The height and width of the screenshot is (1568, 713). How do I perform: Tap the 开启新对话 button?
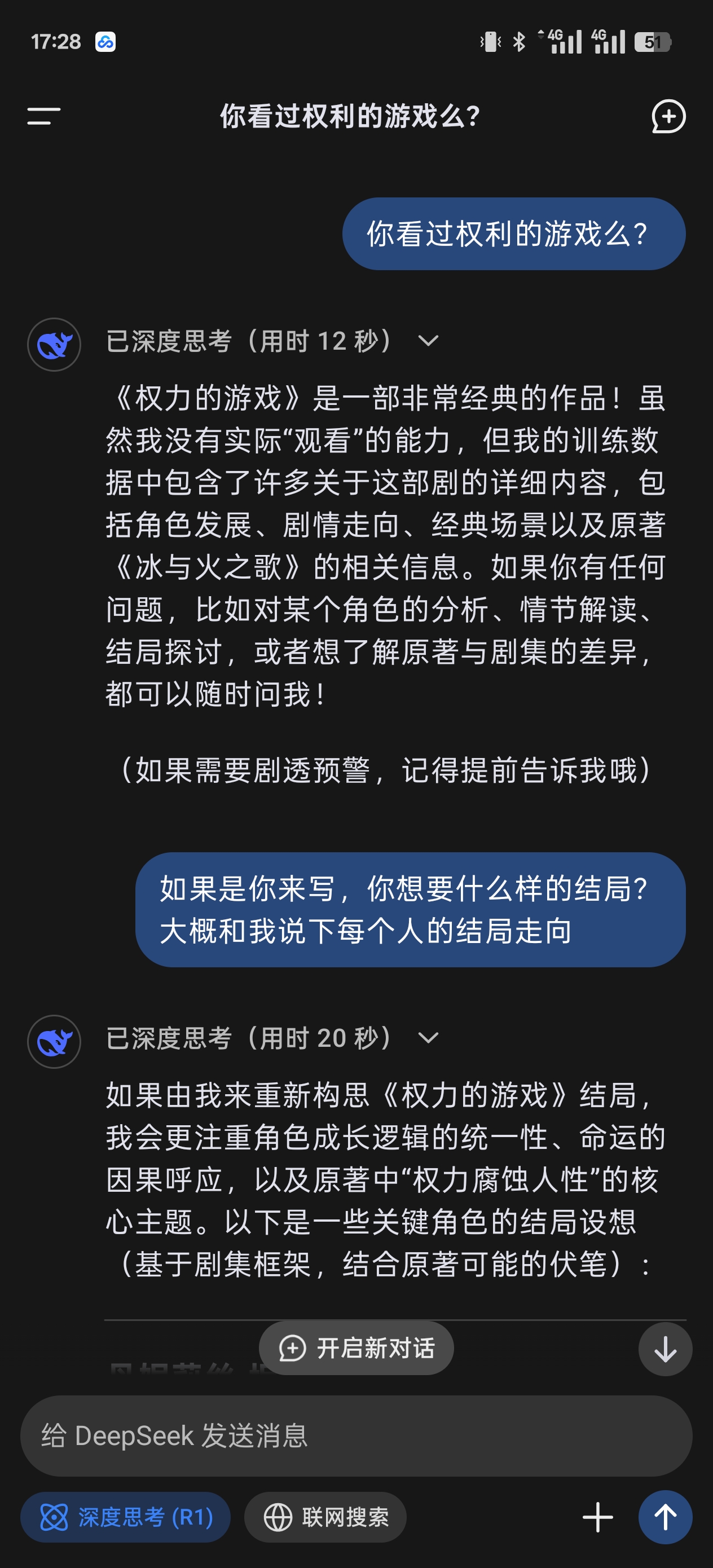pos(356,1348)
